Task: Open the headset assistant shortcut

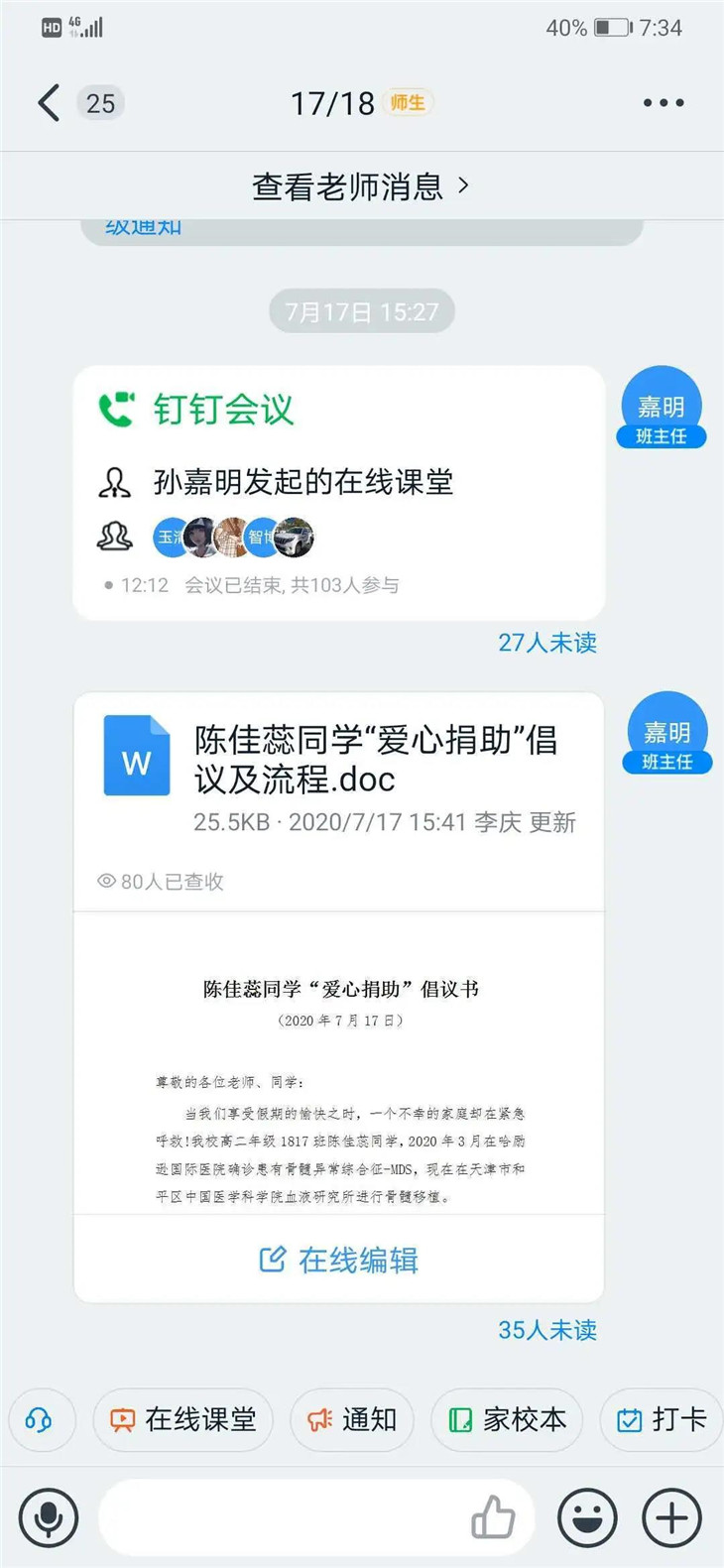Action: tap(40, 1420)
